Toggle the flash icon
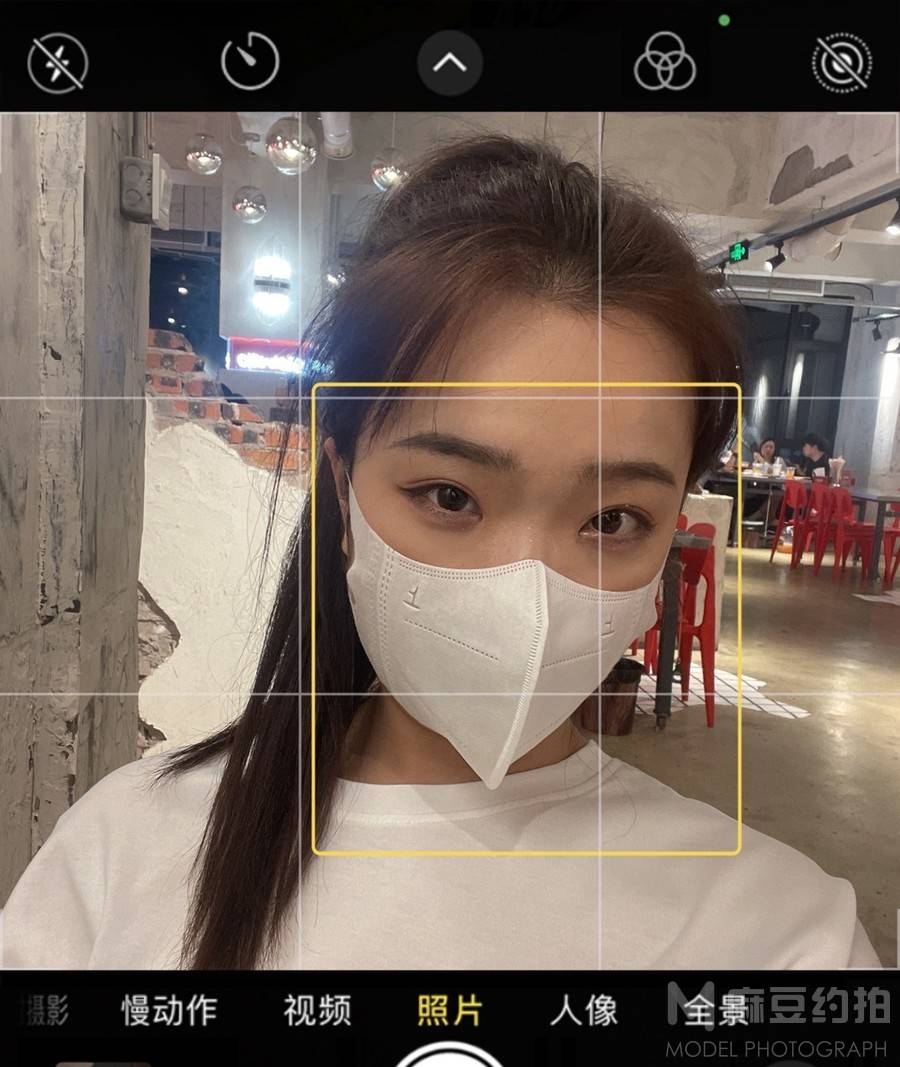Viewport: 900px width, 1067px height. coord(58,64)
